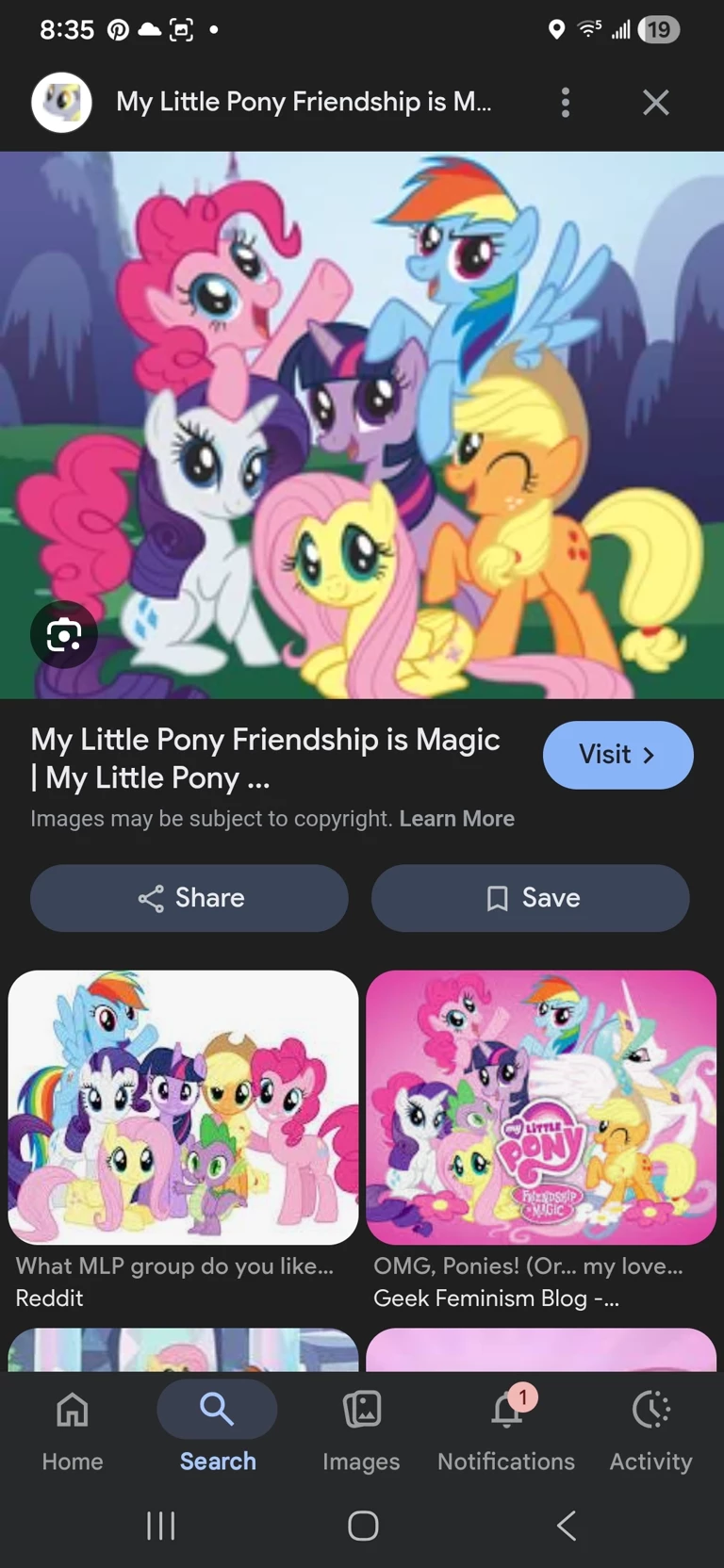This screenshot has width=724, height=1568.
Task: Save this image
Action: (531, 898)
